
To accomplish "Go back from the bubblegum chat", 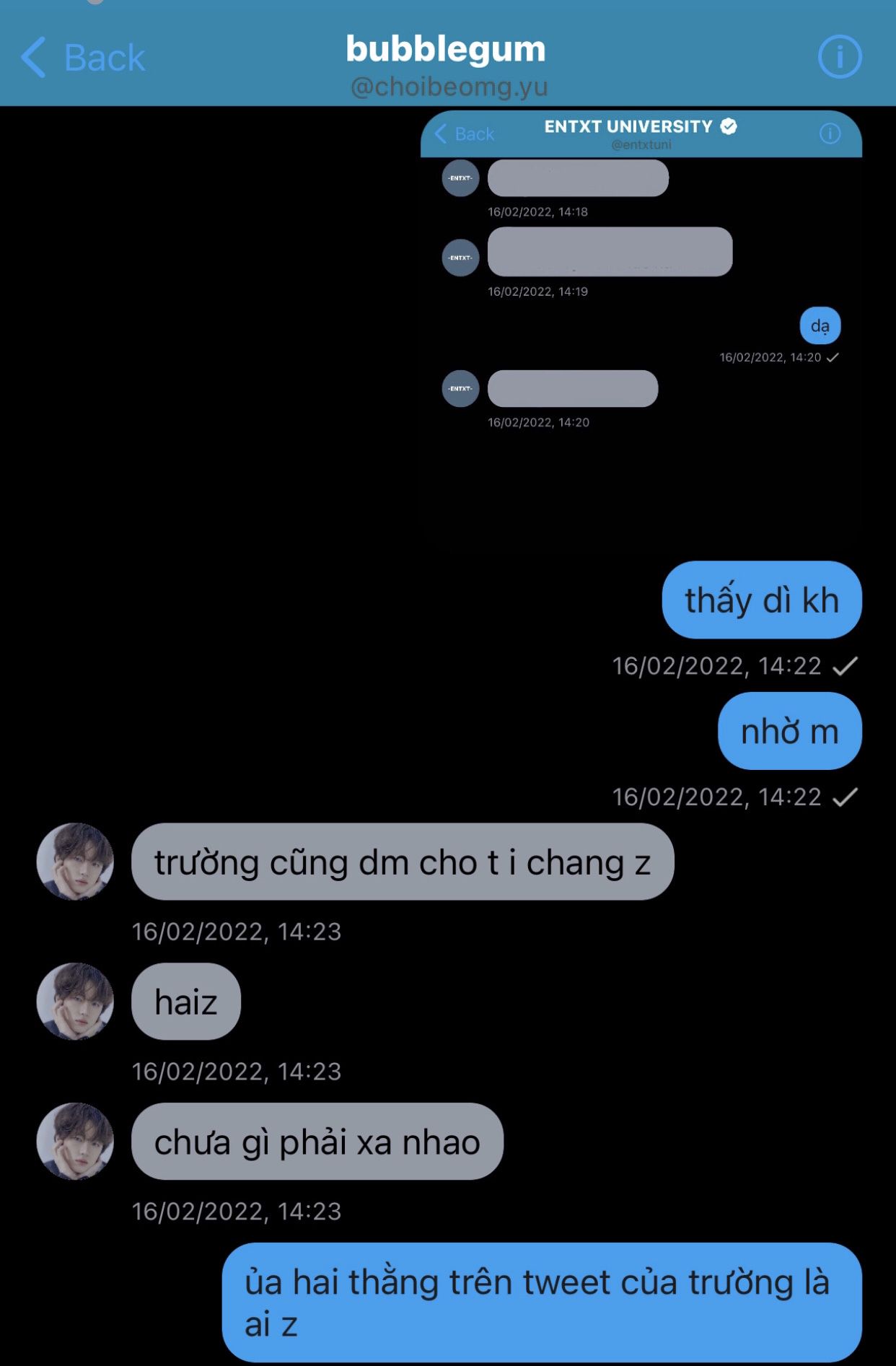I will [83, 58].
